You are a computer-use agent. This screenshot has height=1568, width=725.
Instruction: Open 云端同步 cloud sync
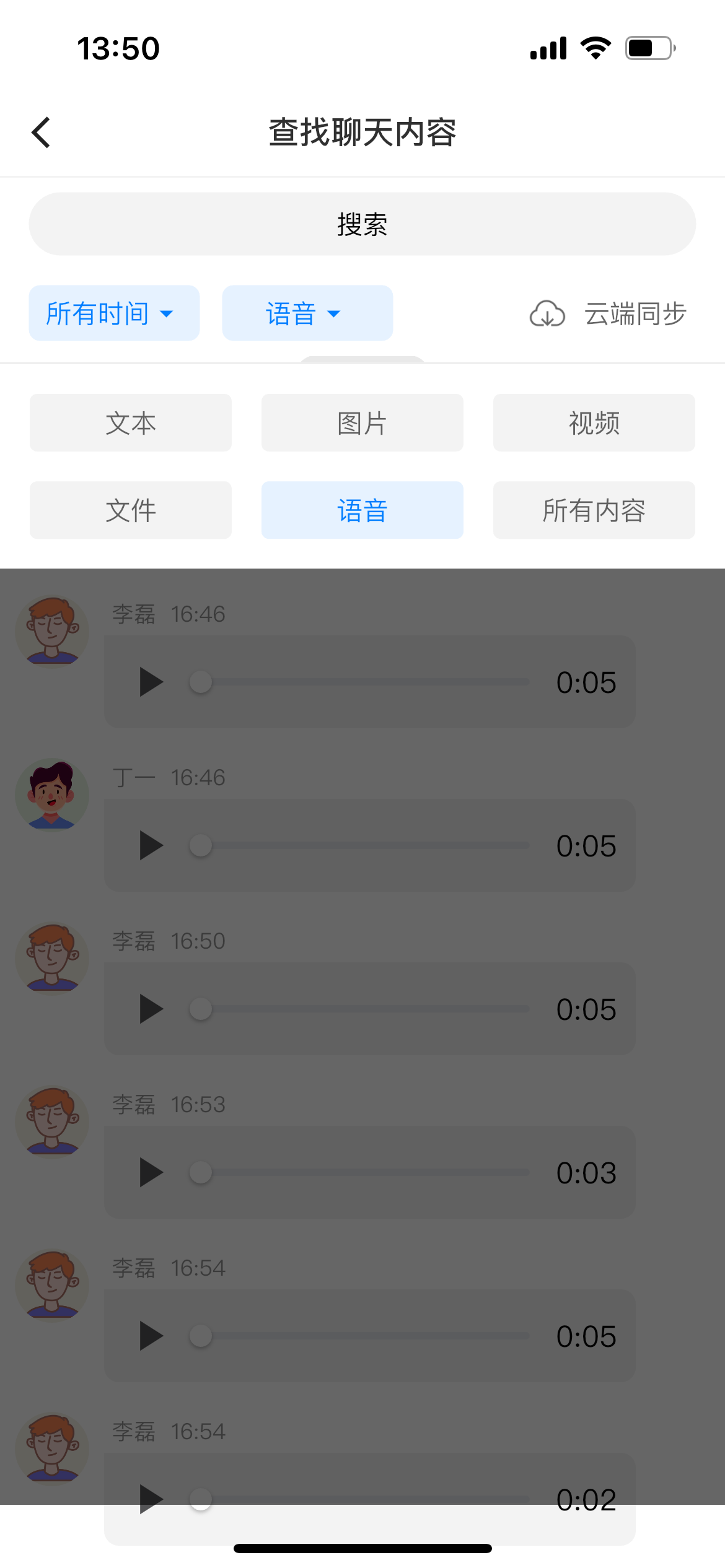click(609, 313)
